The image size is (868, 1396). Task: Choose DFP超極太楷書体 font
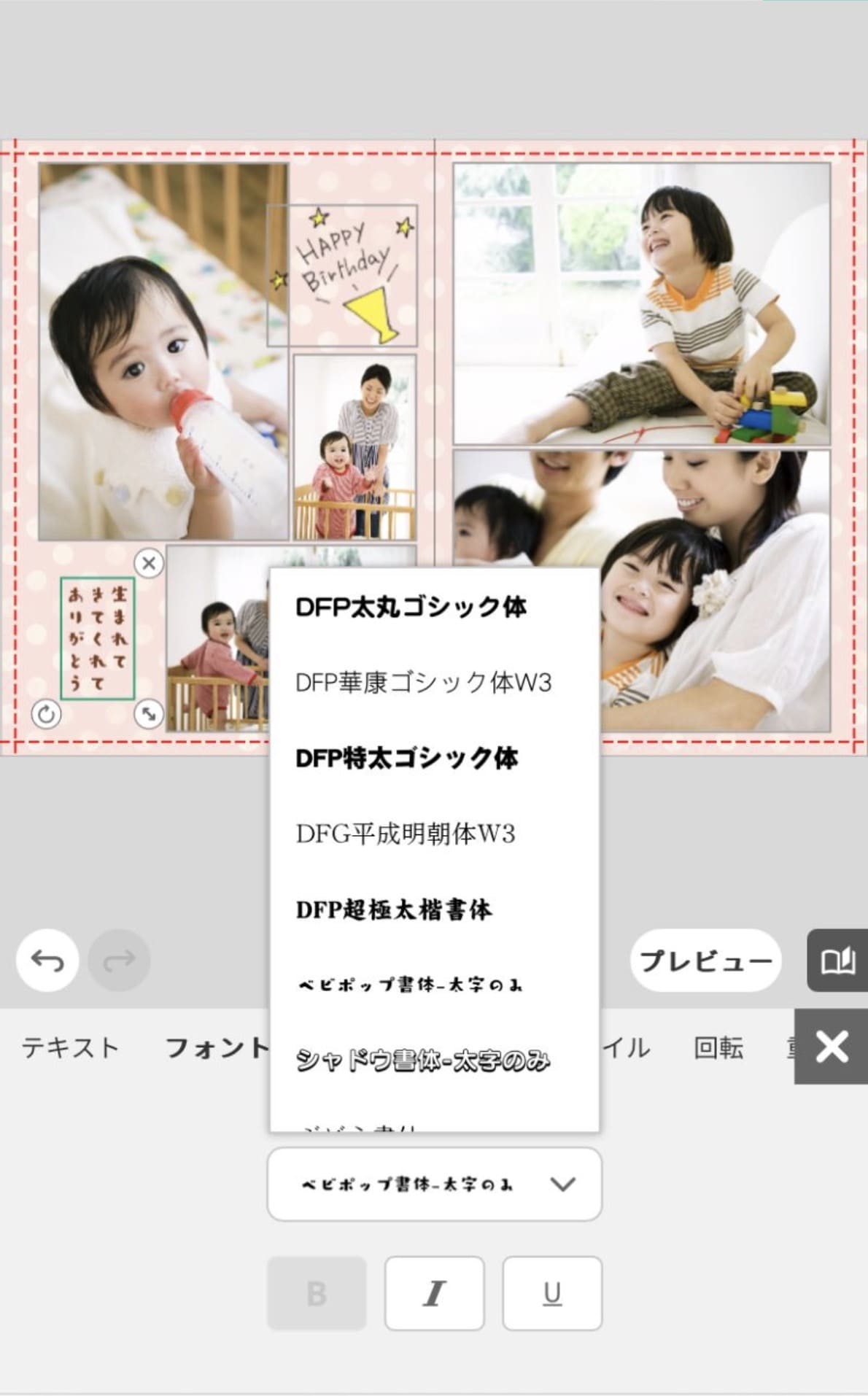394,910
